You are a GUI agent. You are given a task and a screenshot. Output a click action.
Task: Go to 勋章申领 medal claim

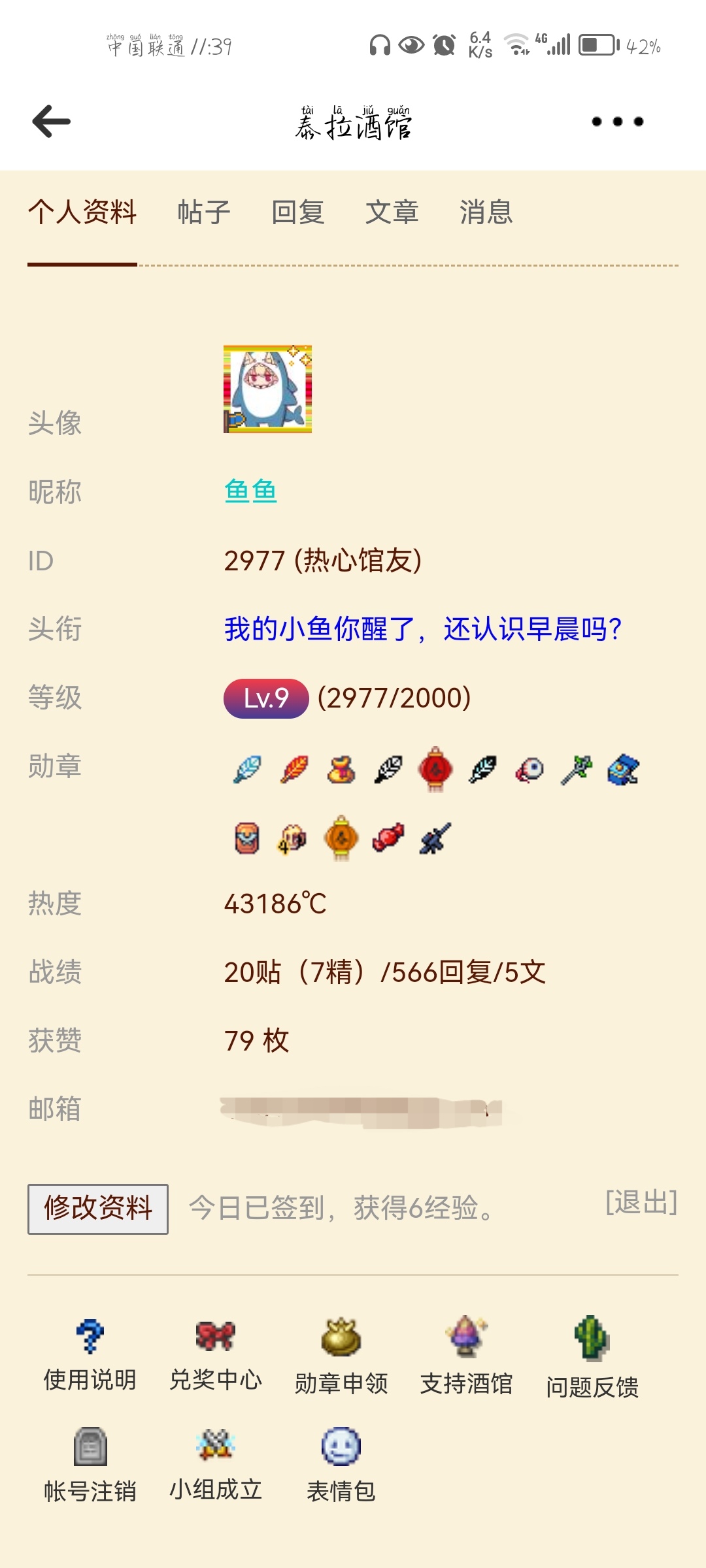341,1355
